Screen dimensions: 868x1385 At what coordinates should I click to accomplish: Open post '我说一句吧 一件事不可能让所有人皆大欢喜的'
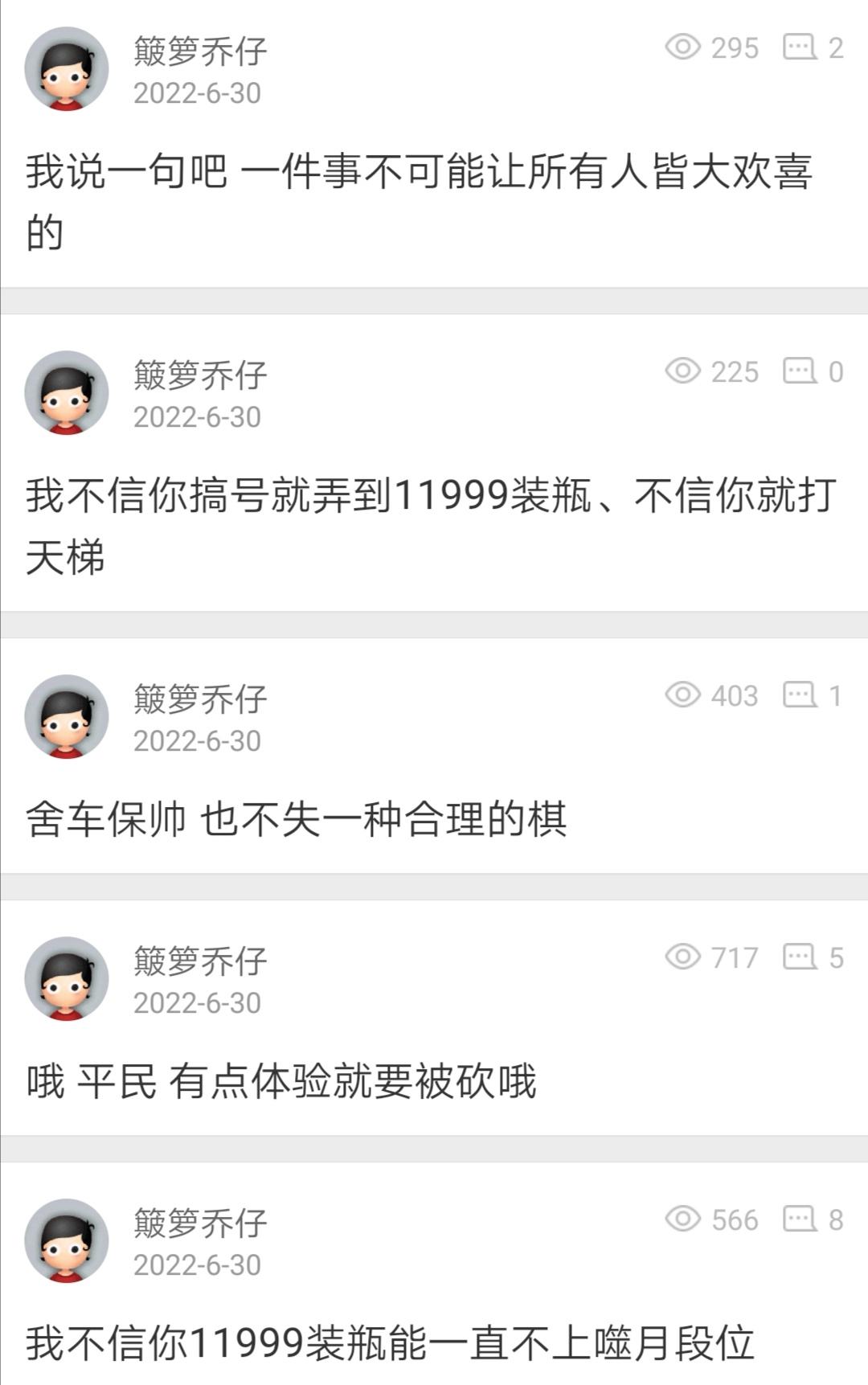(418, 202)
